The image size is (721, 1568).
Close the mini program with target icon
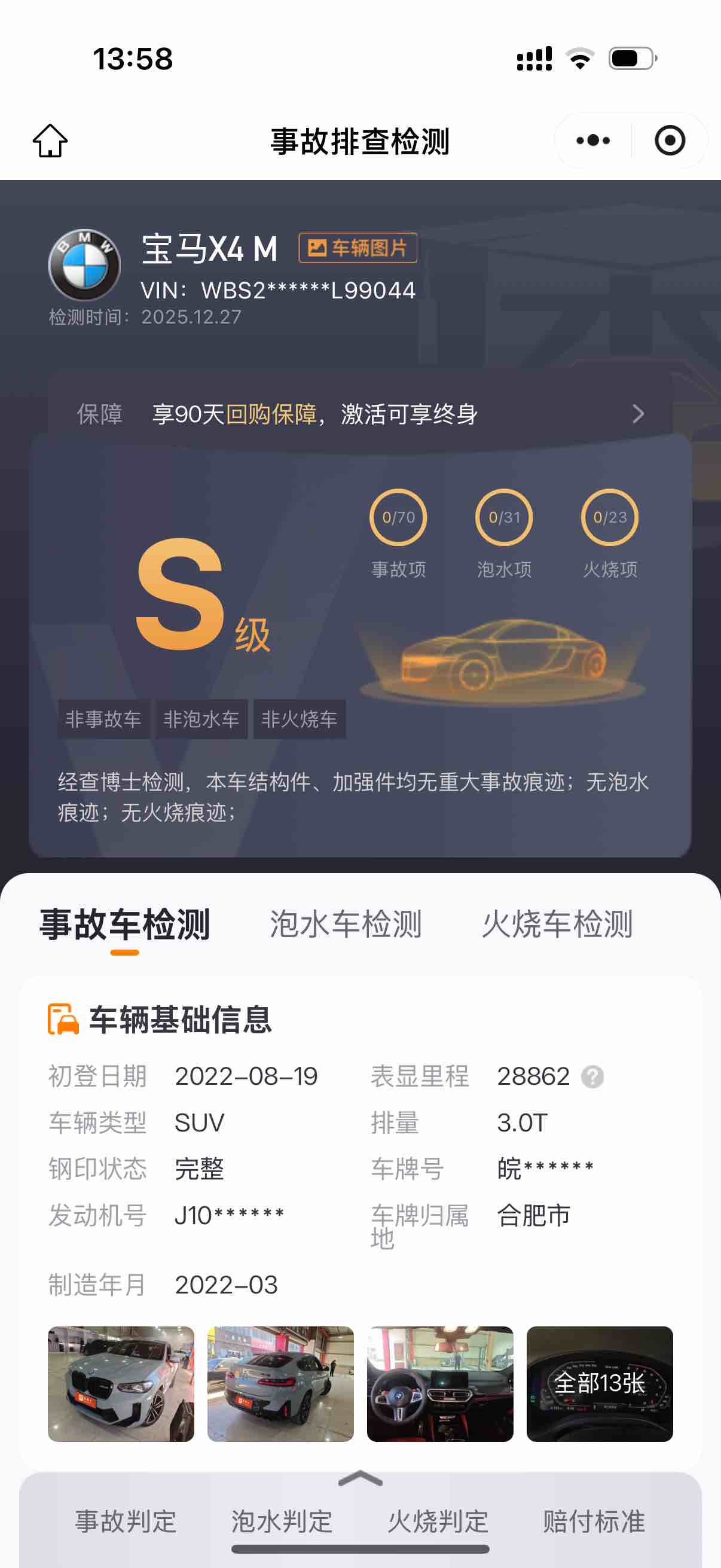pyautogui.click(x=669, y=141)
